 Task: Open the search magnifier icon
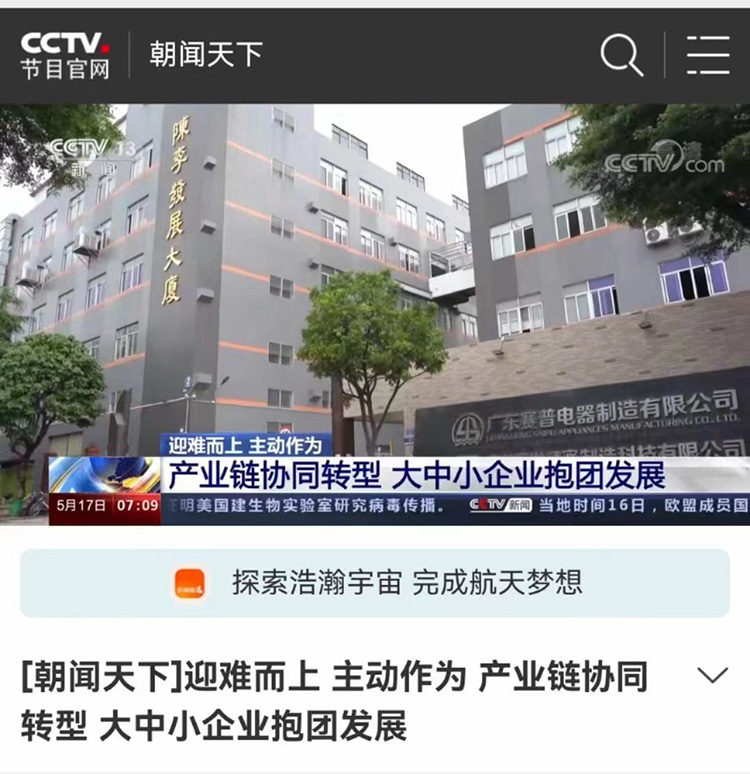[621, 54]
